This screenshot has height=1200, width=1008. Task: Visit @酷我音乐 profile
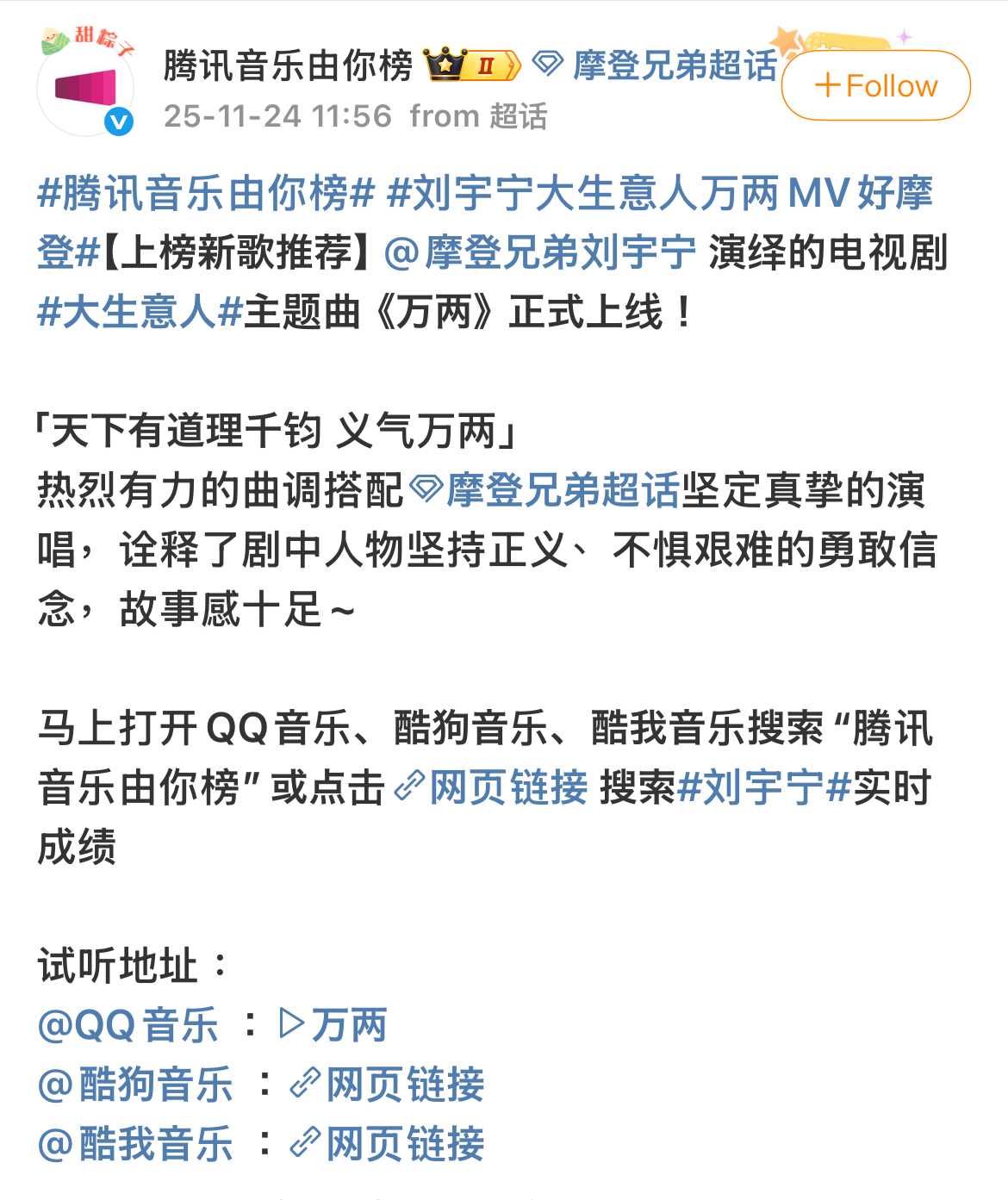[135, 1144]
